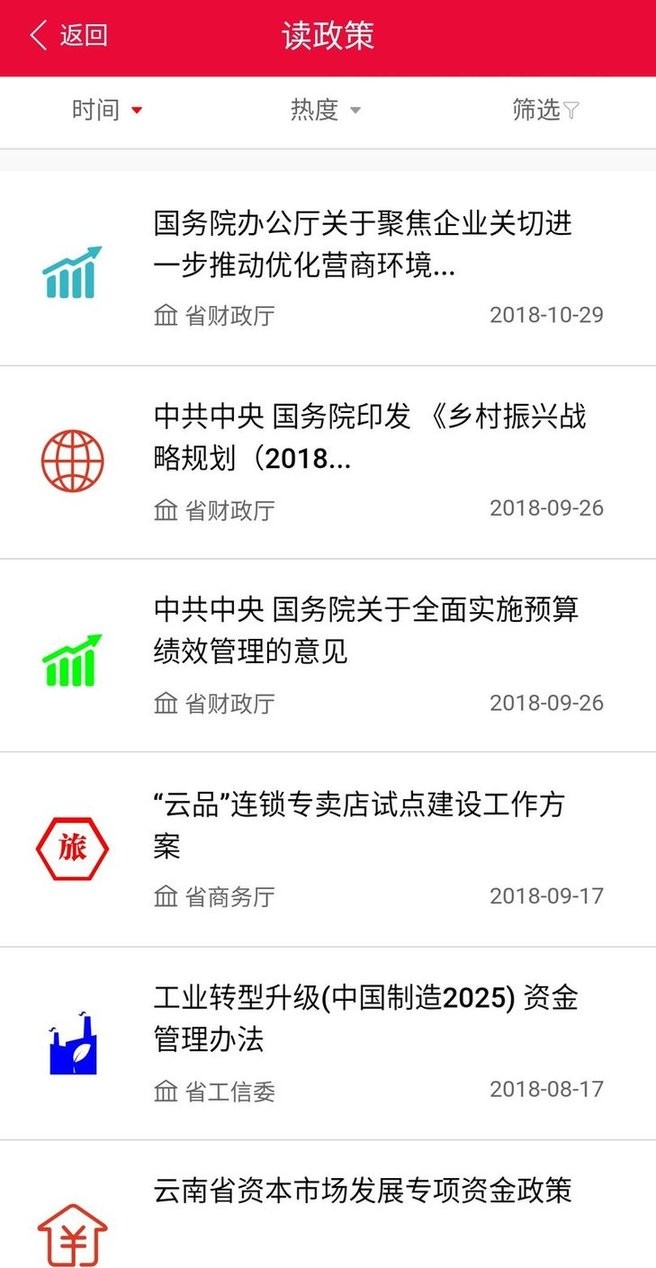Sort policies by 热度
The image size is (656, 1268).
pyautogui.click(x=325, y=110)
